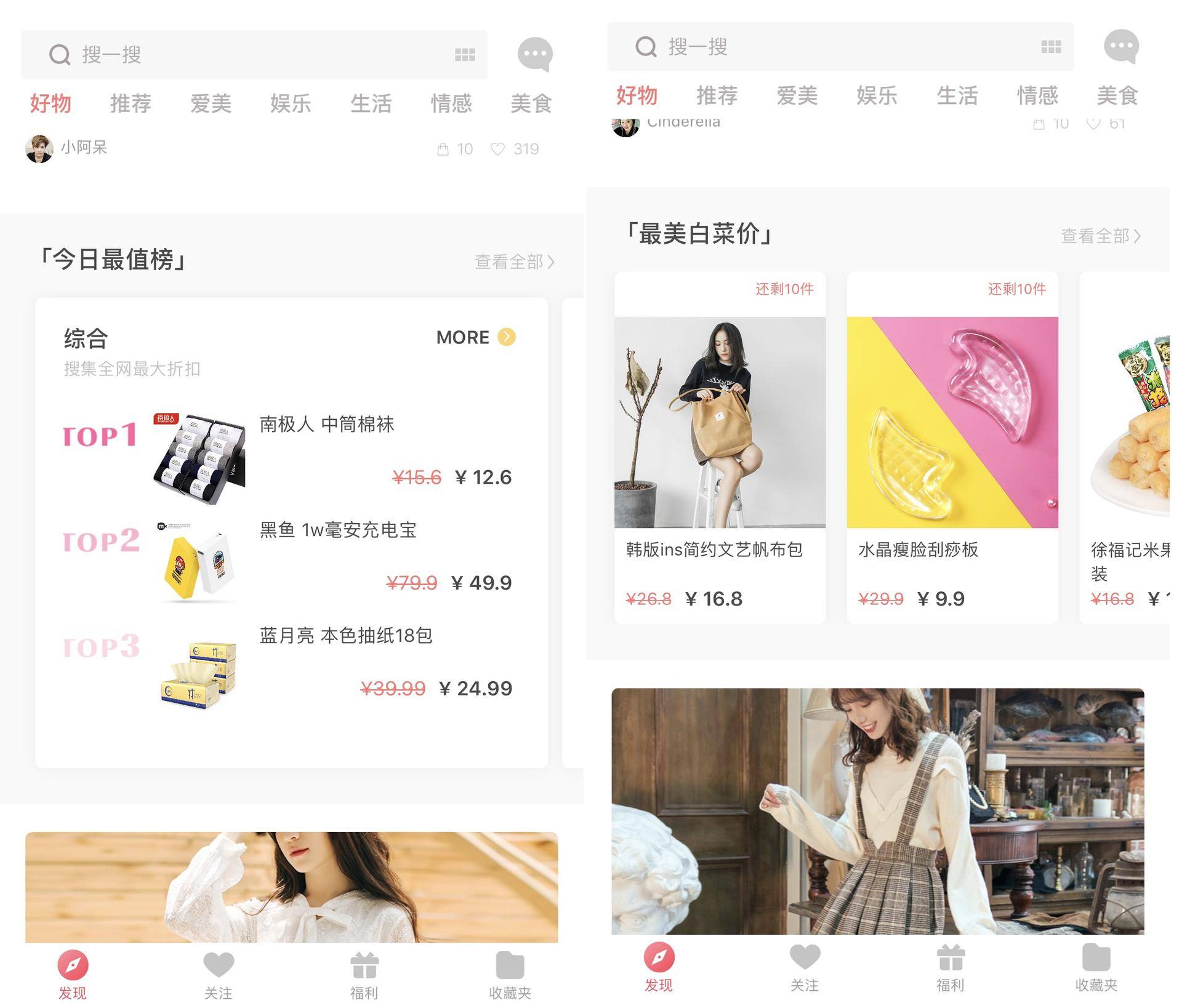Image resolution: width=1182 pixels, height=1008 pixels.
Task: Tap MORE in the 综合 card
Action: (475, 337)
